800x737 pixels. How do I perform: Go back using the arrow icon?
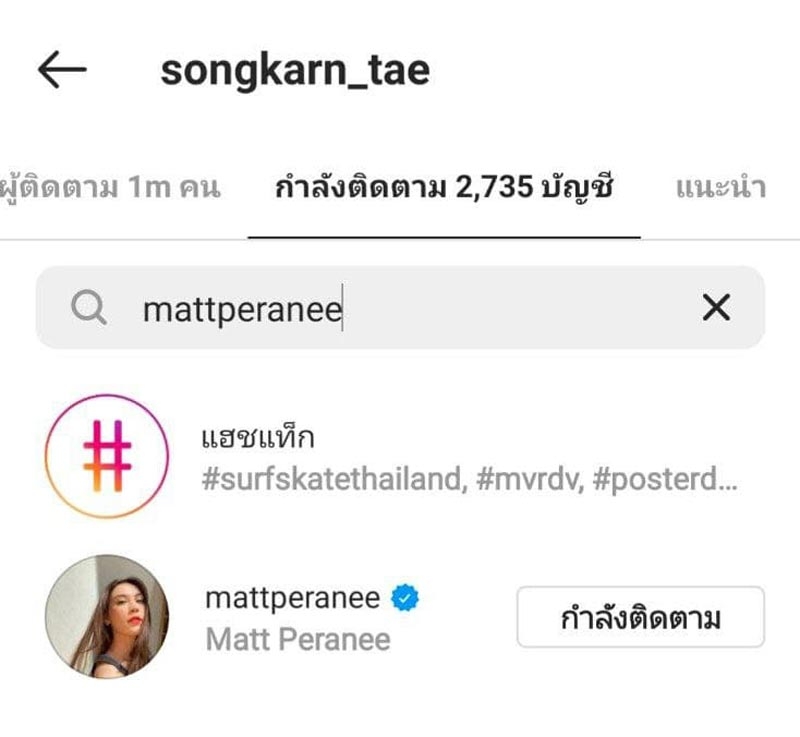click(x=62, y=70)
